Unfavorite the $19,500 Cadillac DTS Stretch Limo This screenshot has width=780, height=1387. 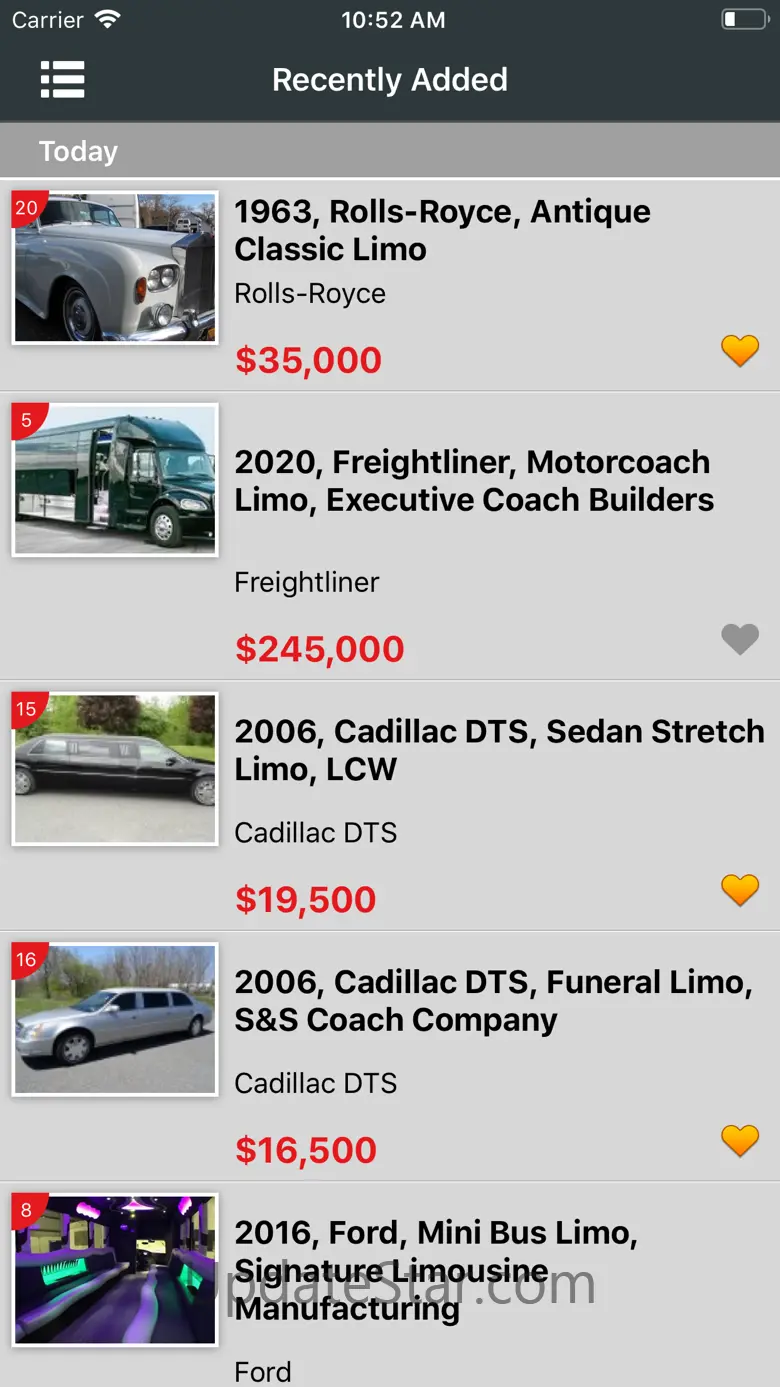[x=740, y=889]
